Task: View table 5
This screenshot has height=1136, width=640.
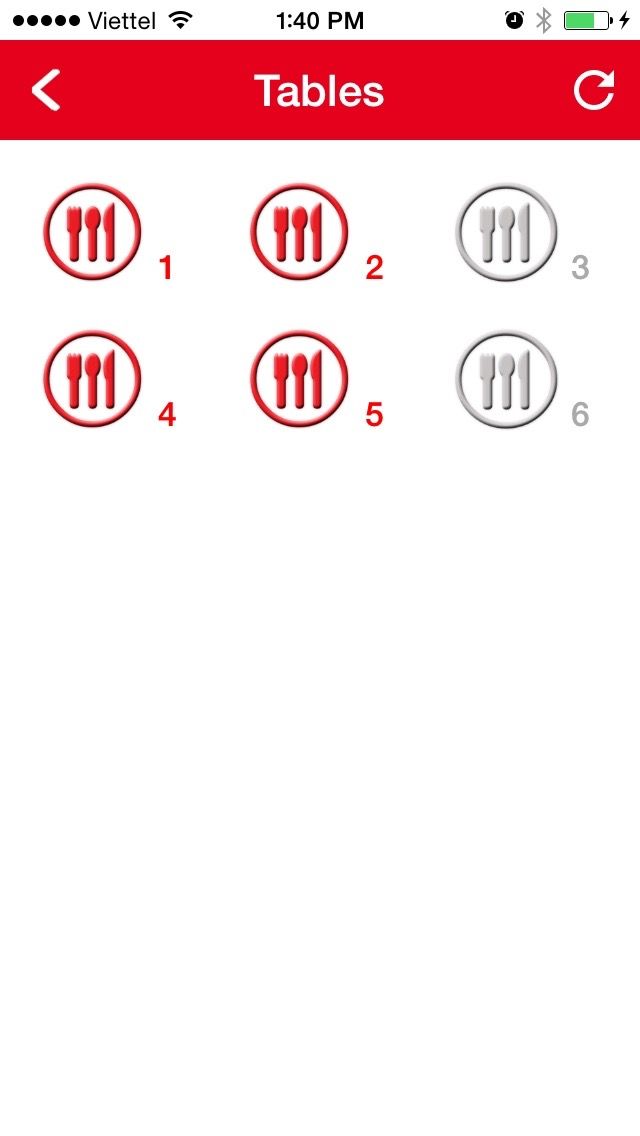Action: click(x=299, y=378)
